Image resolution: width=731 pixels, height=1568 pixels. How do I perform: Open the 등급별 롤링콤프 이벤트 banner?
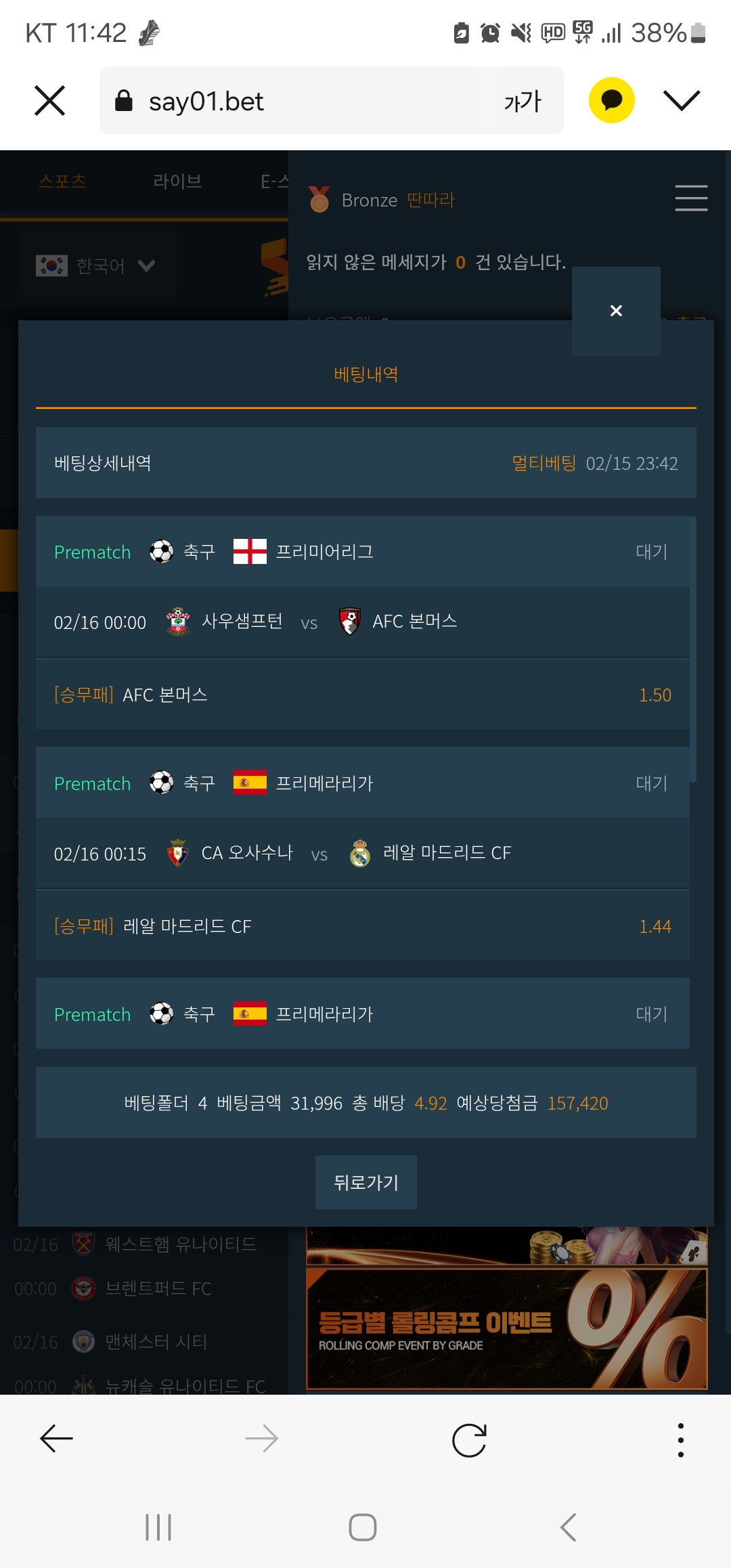pos(506,1328)
